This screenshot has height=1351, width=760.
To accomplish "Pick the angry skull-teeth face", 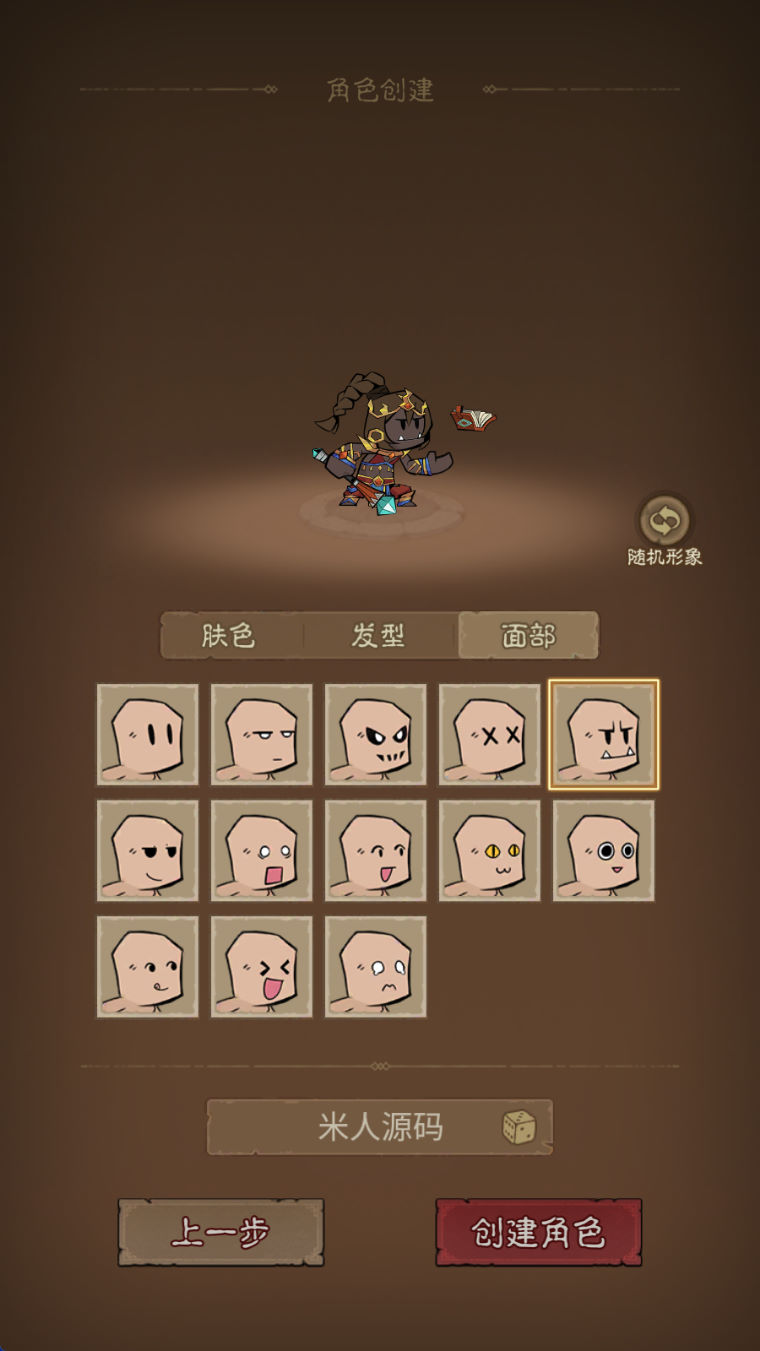I will [x=376, y=735].
